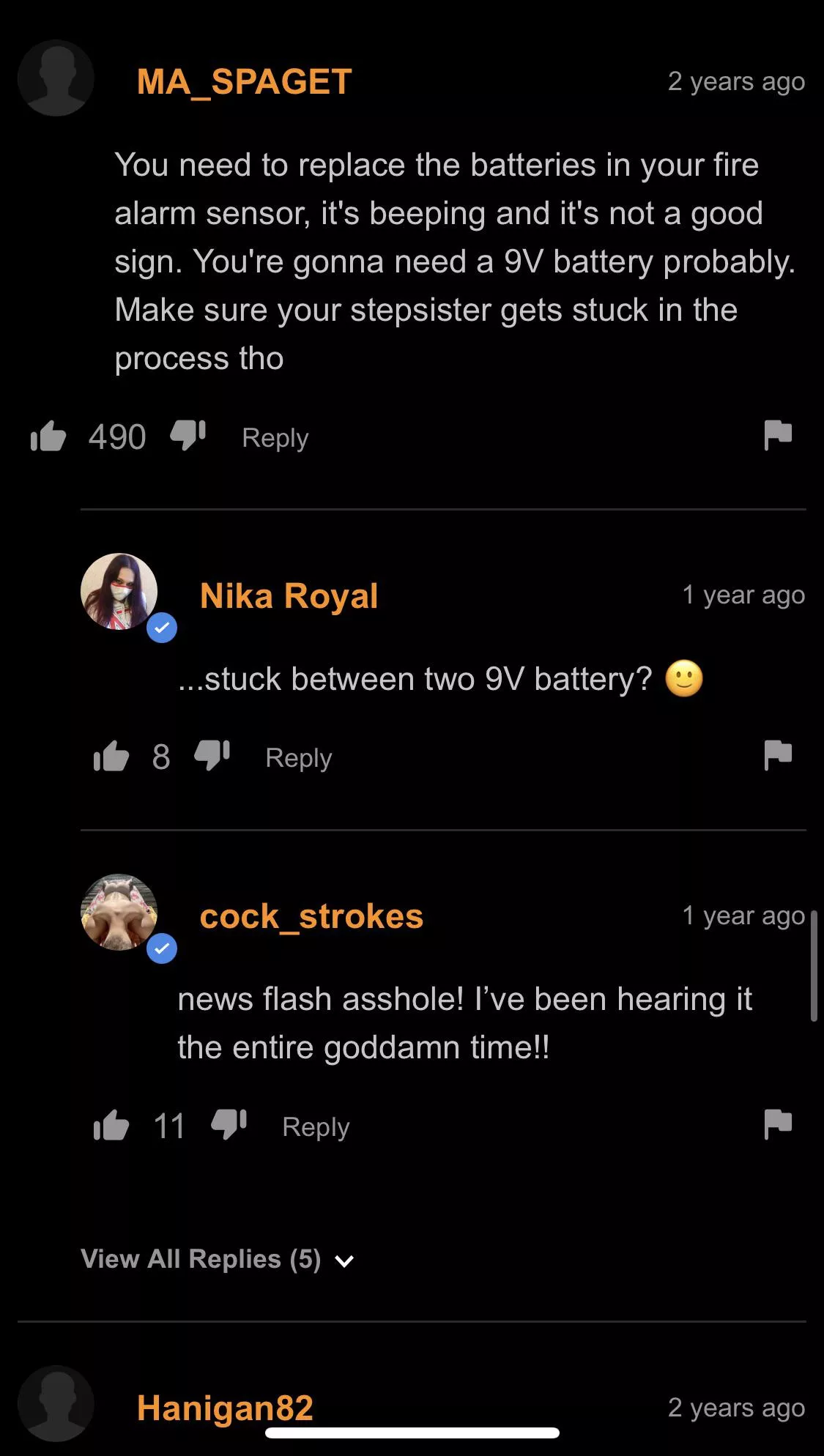Screen dimensions: 824x1456
Task: Report Nika Royal's reply with flag
Action: tap(777, 755)
